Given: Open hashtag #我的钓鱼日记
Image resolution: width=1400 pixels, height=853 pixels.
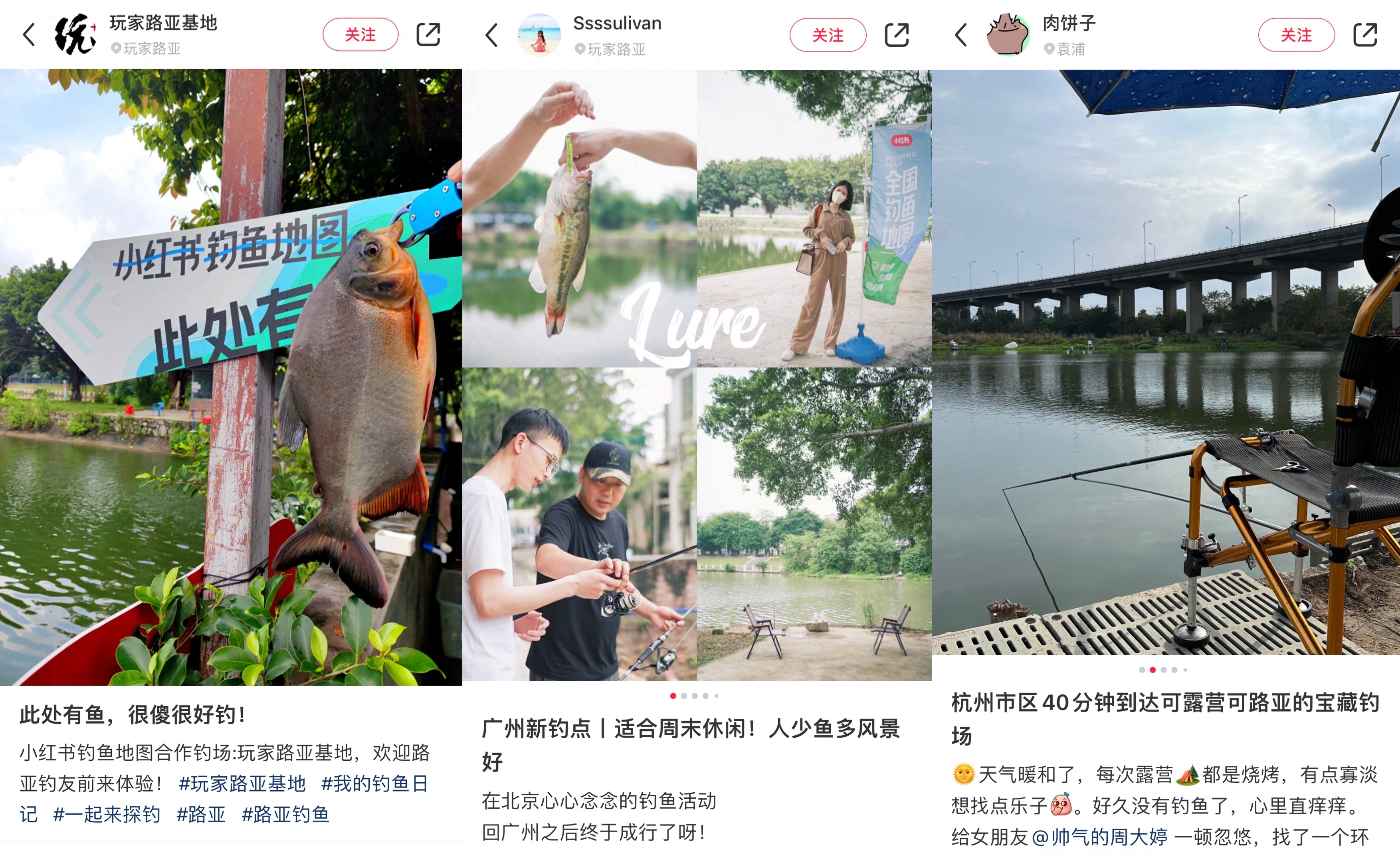Looking at the screenshot, I should (x=374, y=784).
